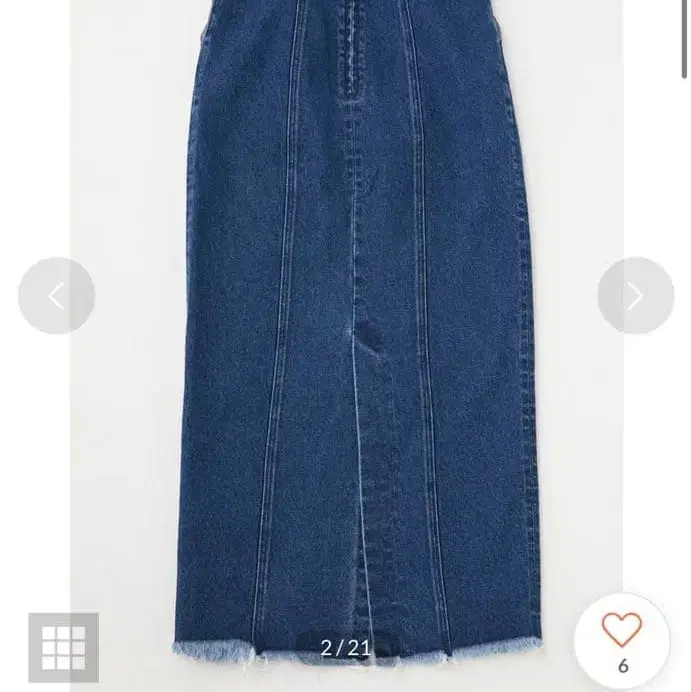The width and height of the screenshot is (692, 692).
Task: Show the next product photo
Action: coord(636,296)
